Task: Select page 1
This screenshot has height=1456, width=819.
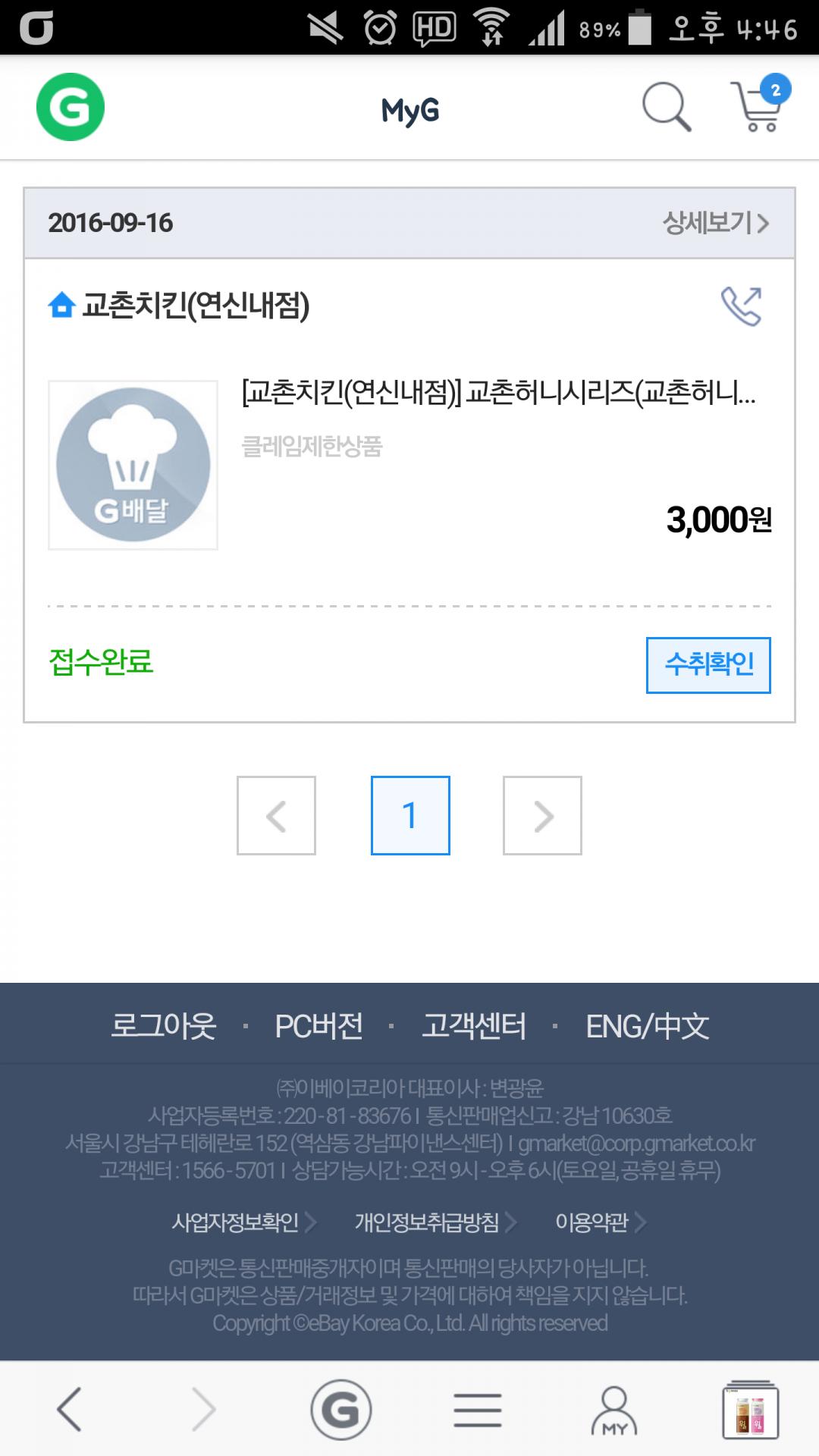Action: click(410, 816)
